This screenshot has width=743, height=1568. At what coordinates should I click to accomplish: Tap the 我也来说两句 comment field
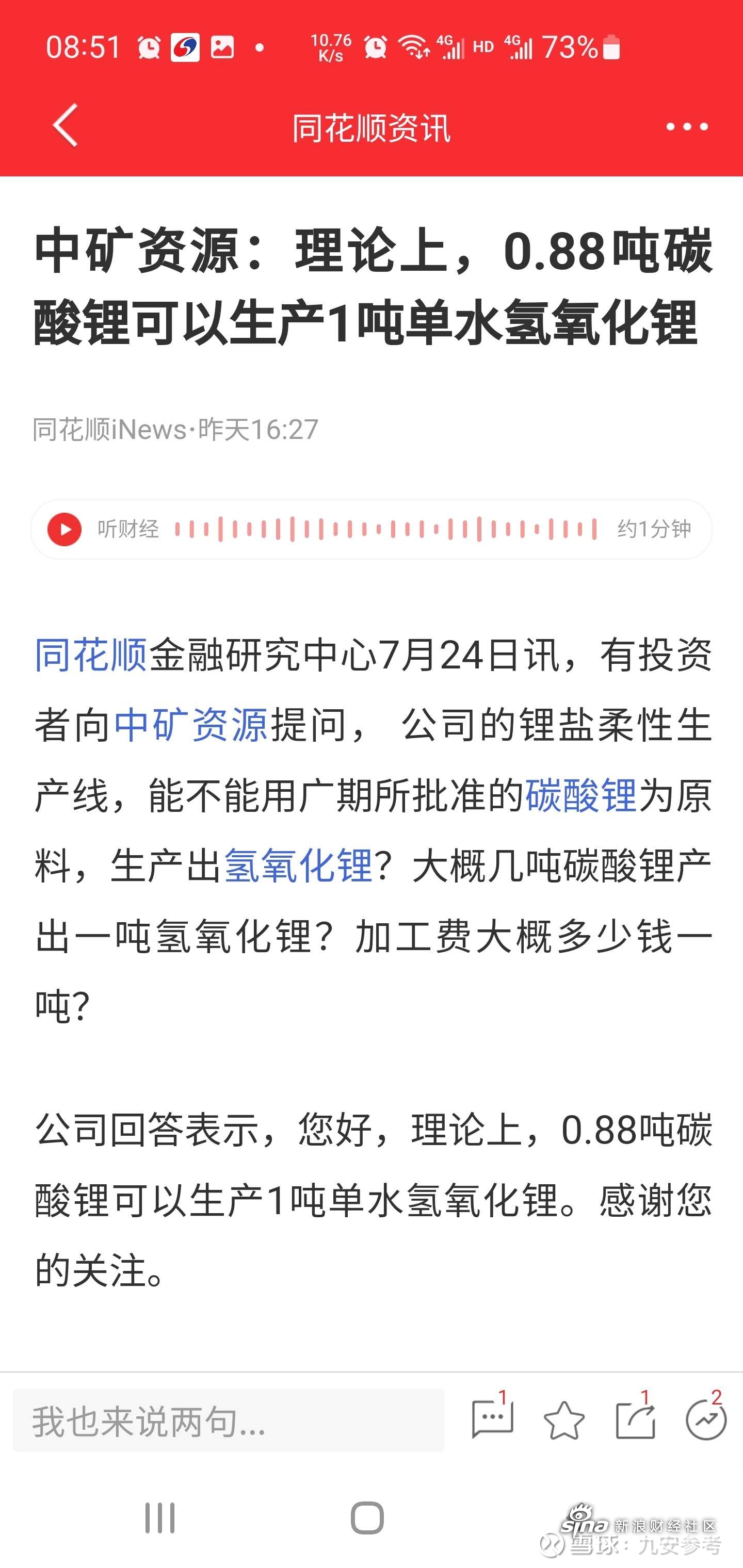click(x=229, y=1420)
